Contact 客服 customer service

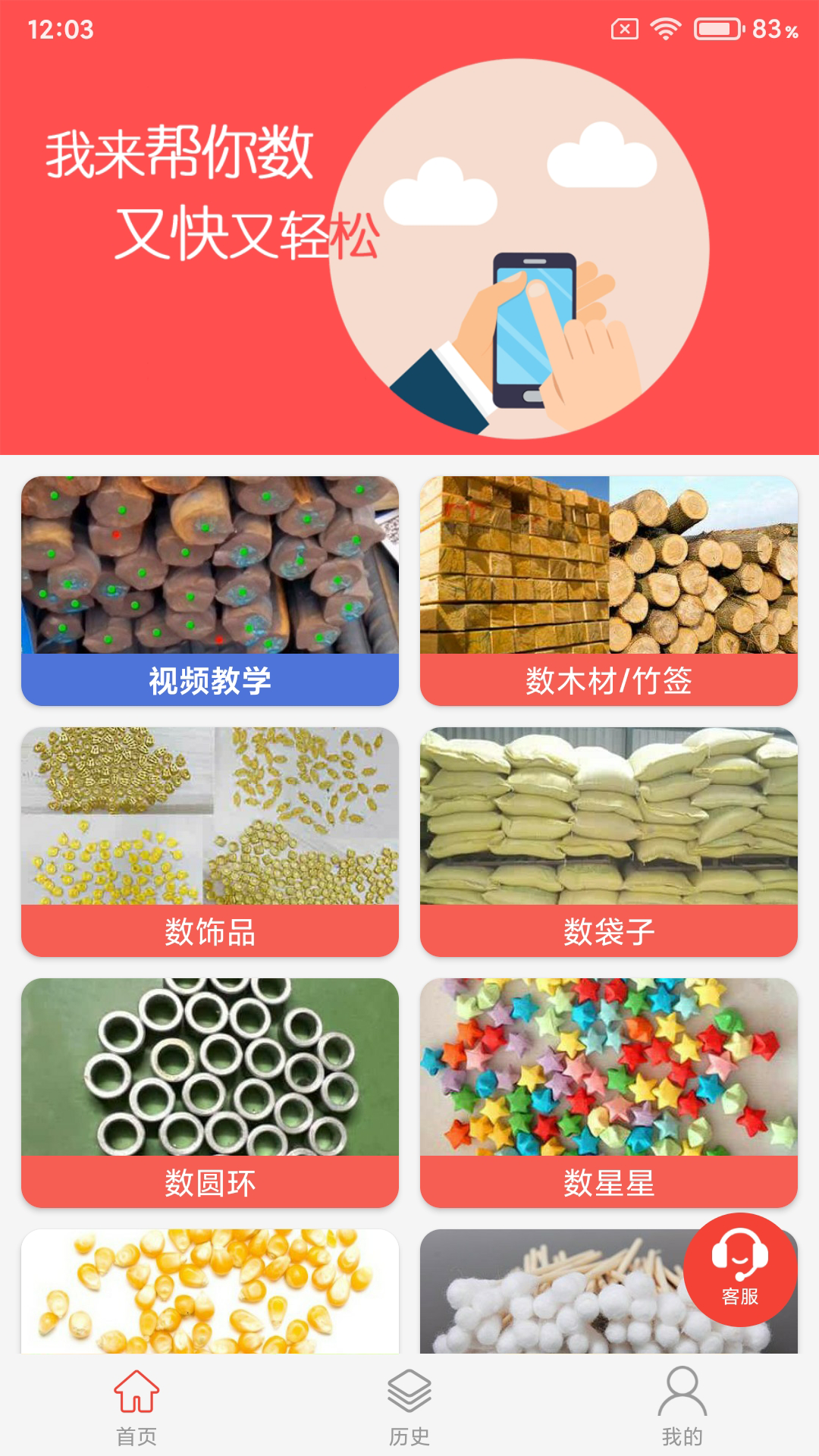coord(740,1269)
